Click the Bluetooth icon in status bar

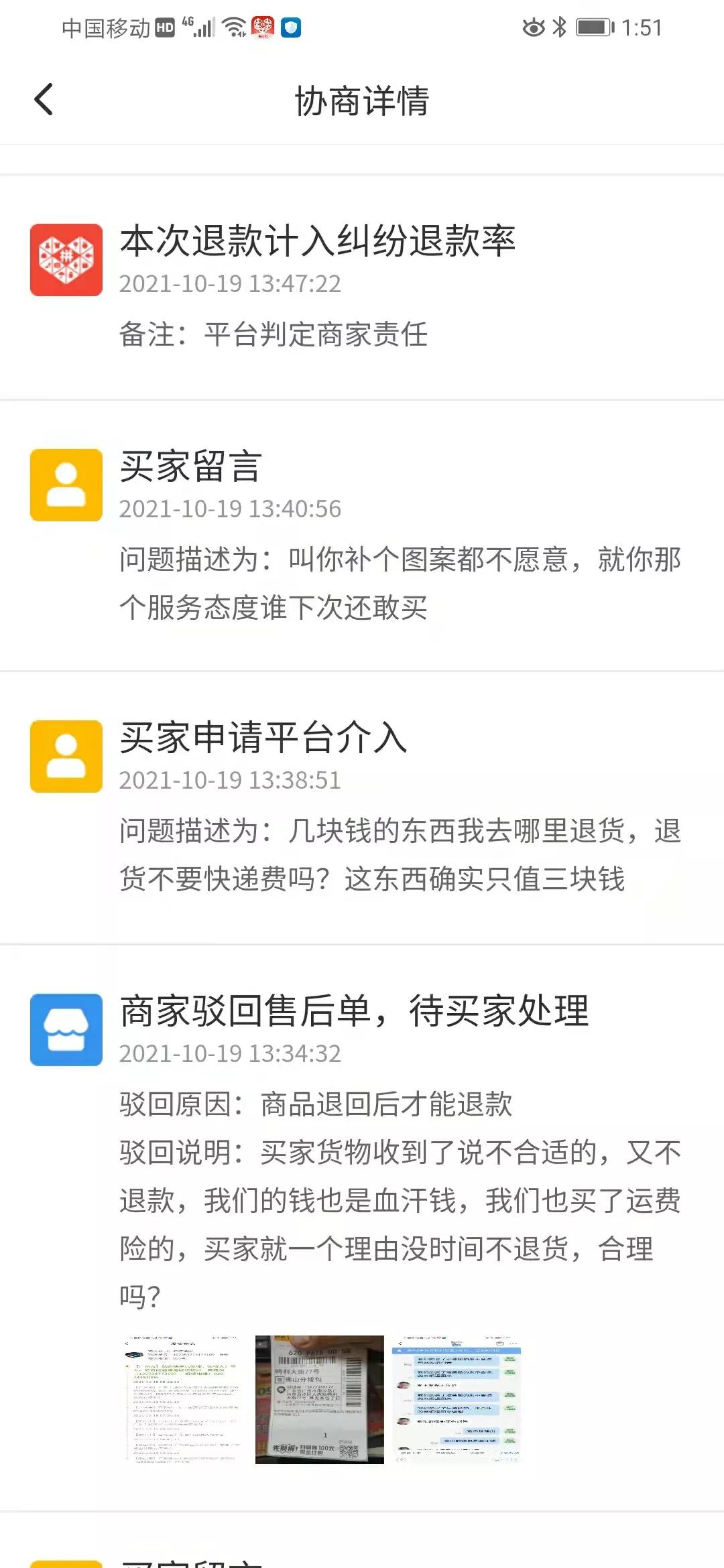pos(558,27)
